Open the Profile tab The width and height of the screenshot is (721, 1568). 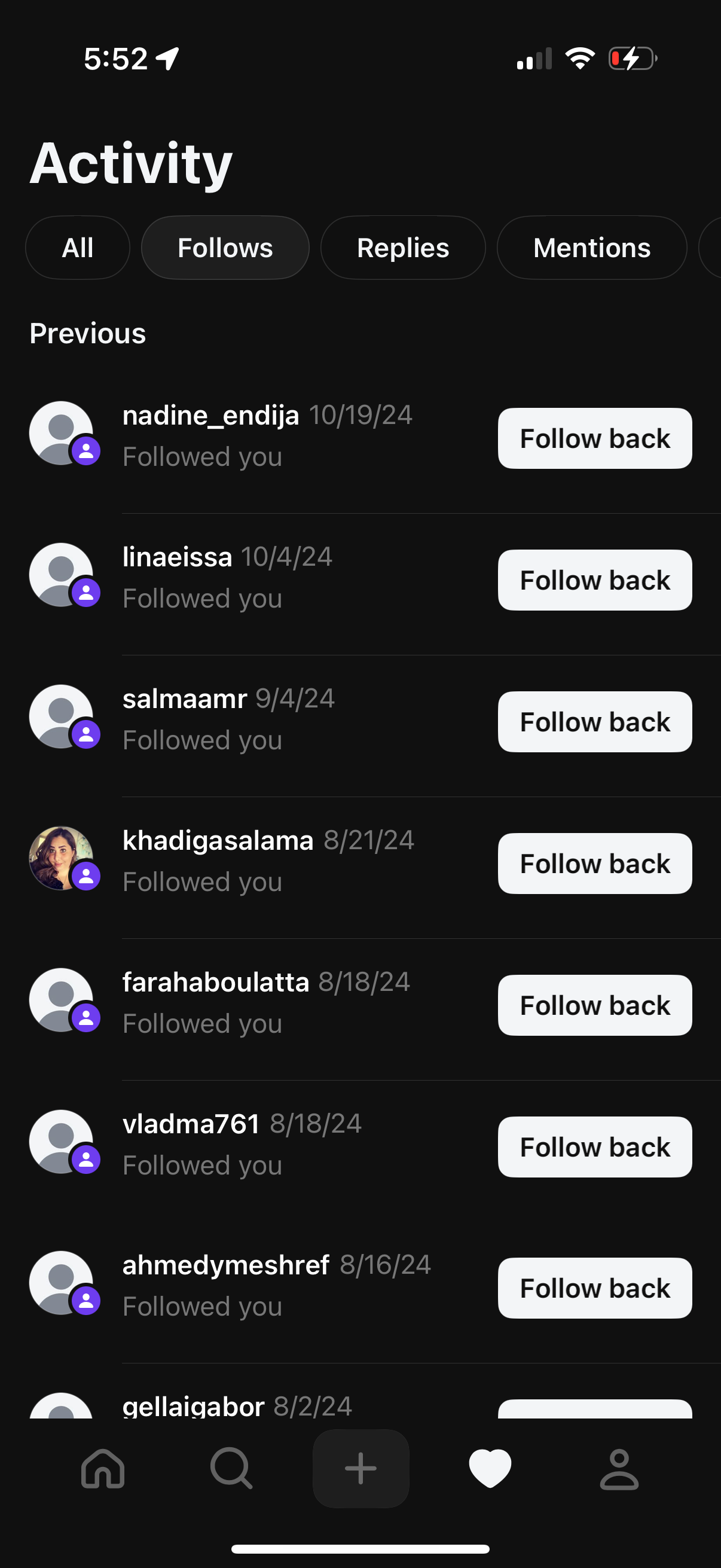[x=619, y=1469]
